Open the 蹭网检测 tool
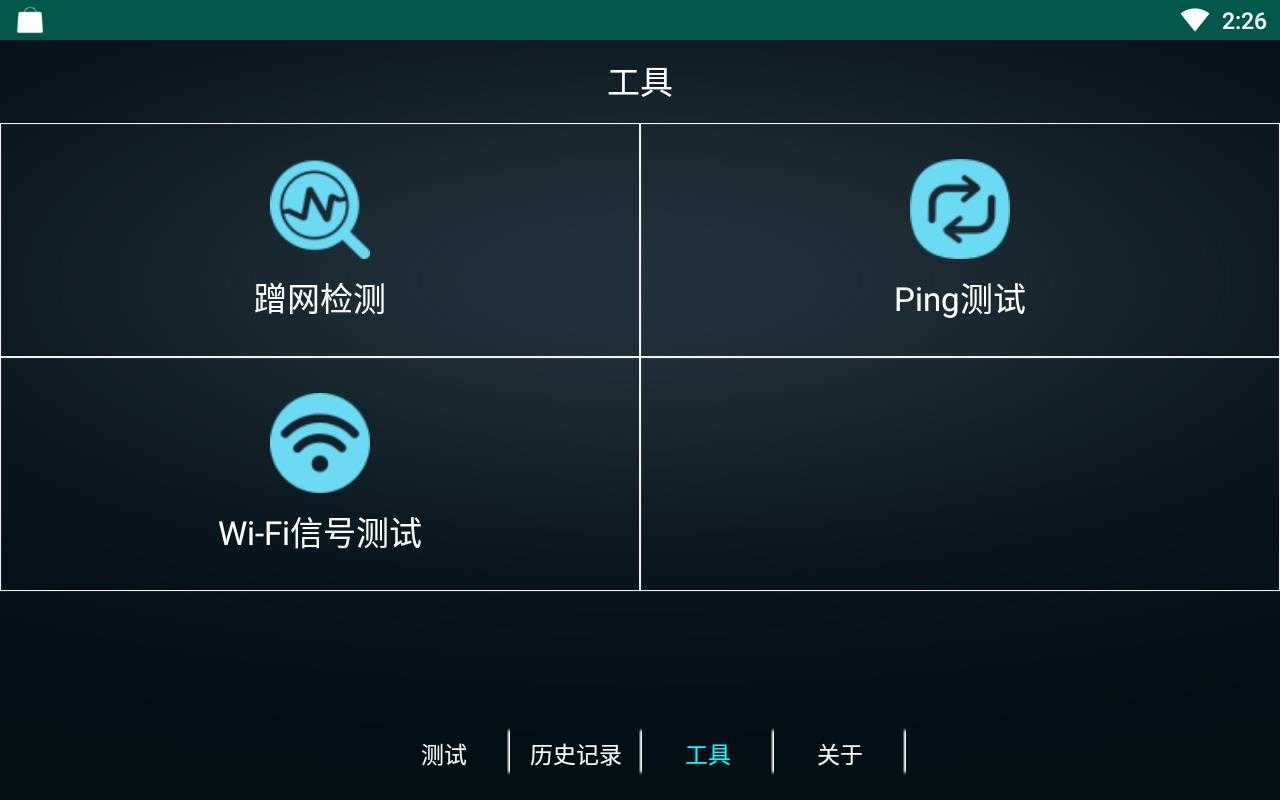The image size is (1280, 800). pos(320,240)
